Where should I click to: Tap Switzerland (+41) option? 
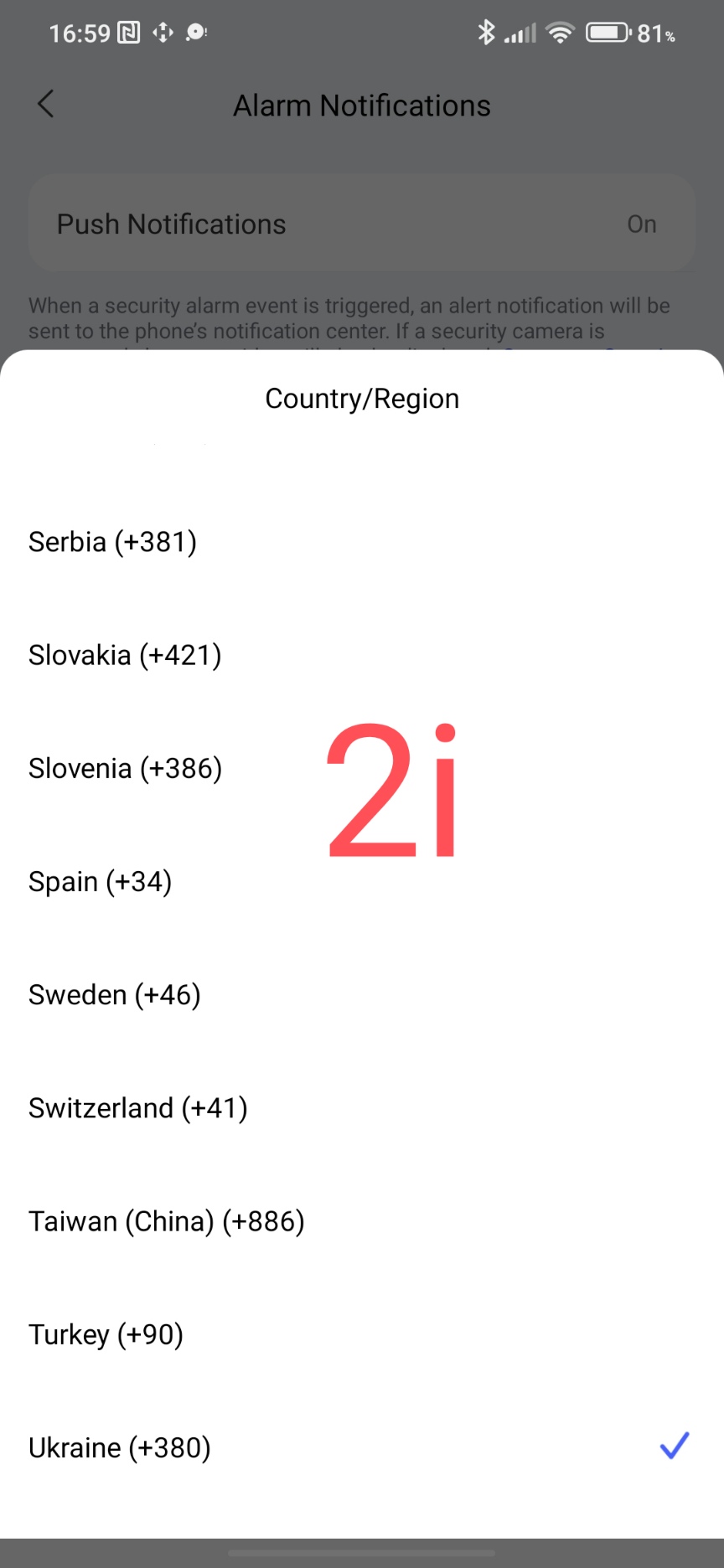pos(138,1108)
